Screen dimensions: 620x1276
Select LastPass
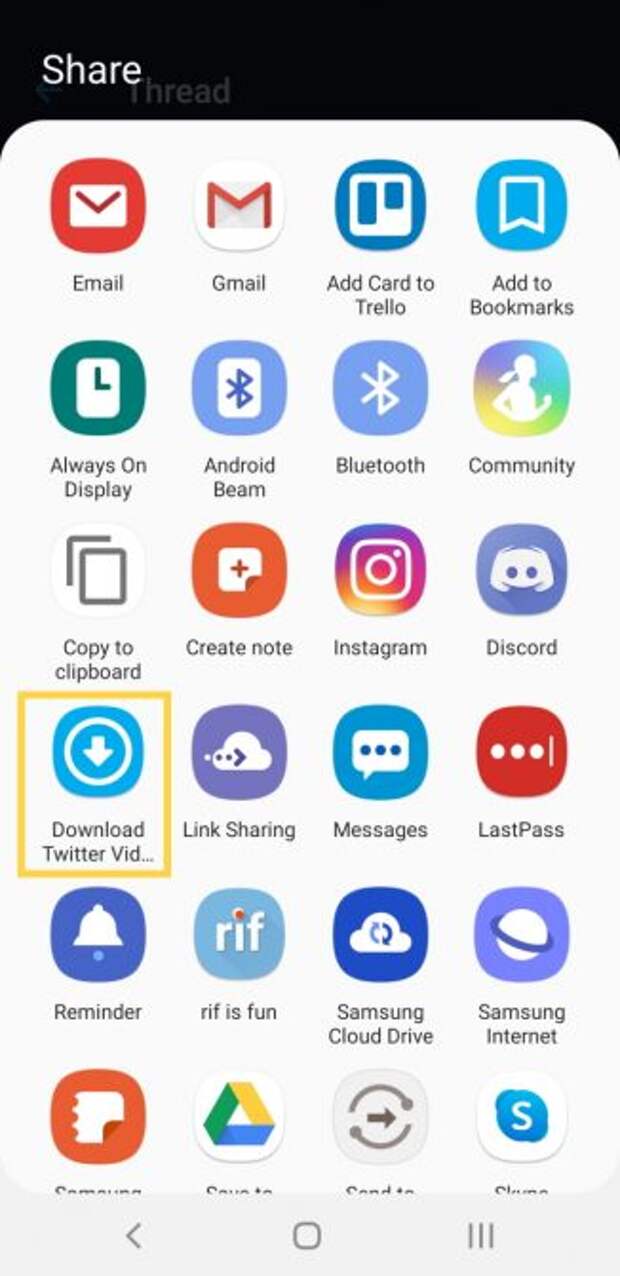[521, 752]
